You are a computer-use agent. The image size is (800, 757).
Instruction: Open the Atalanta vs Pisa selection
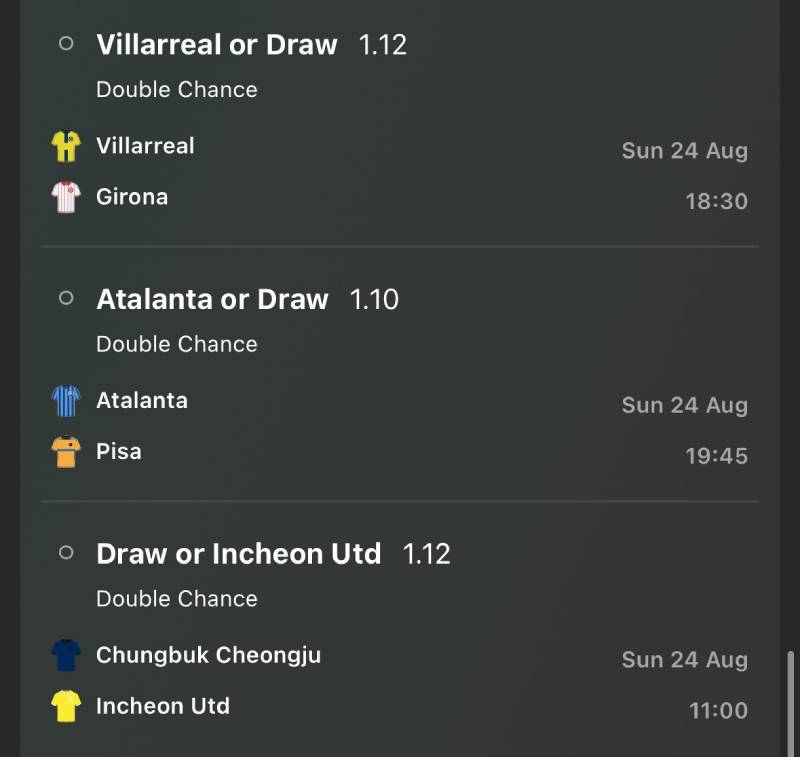(212, 299)
